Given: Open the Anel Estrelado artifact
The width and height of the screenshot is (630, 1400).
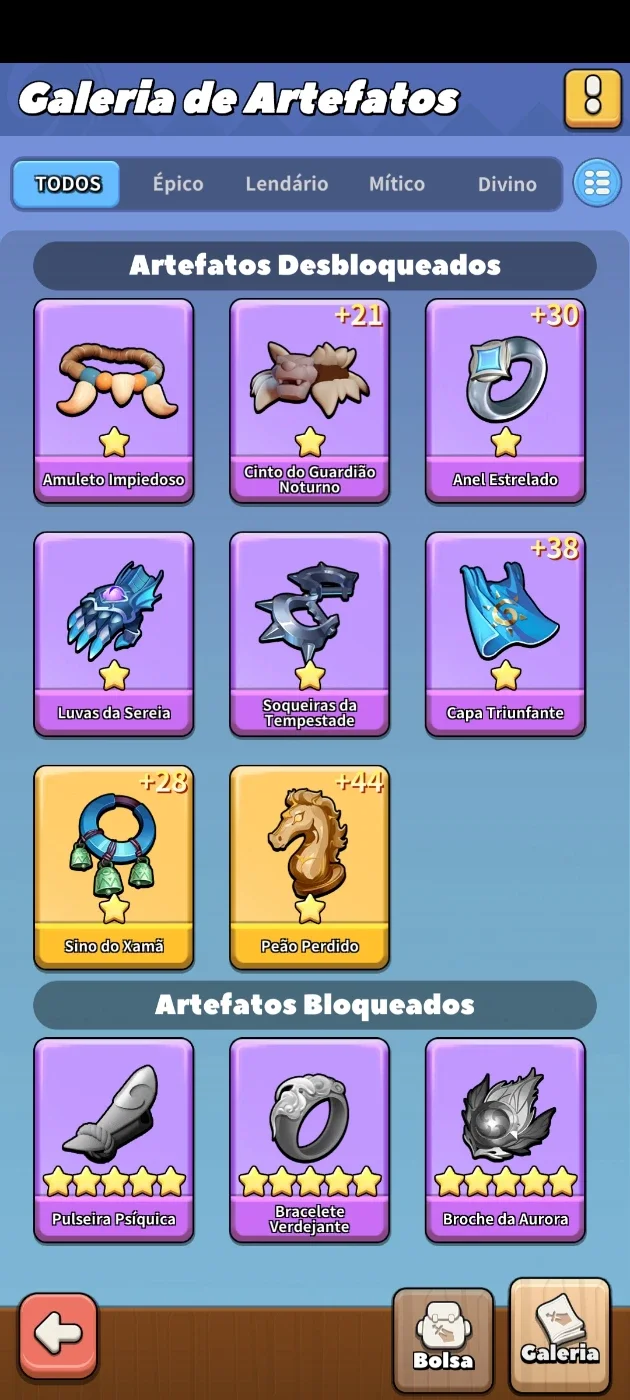Looking at the screenshot, I should pyautogui.click(x=506, y=401).
